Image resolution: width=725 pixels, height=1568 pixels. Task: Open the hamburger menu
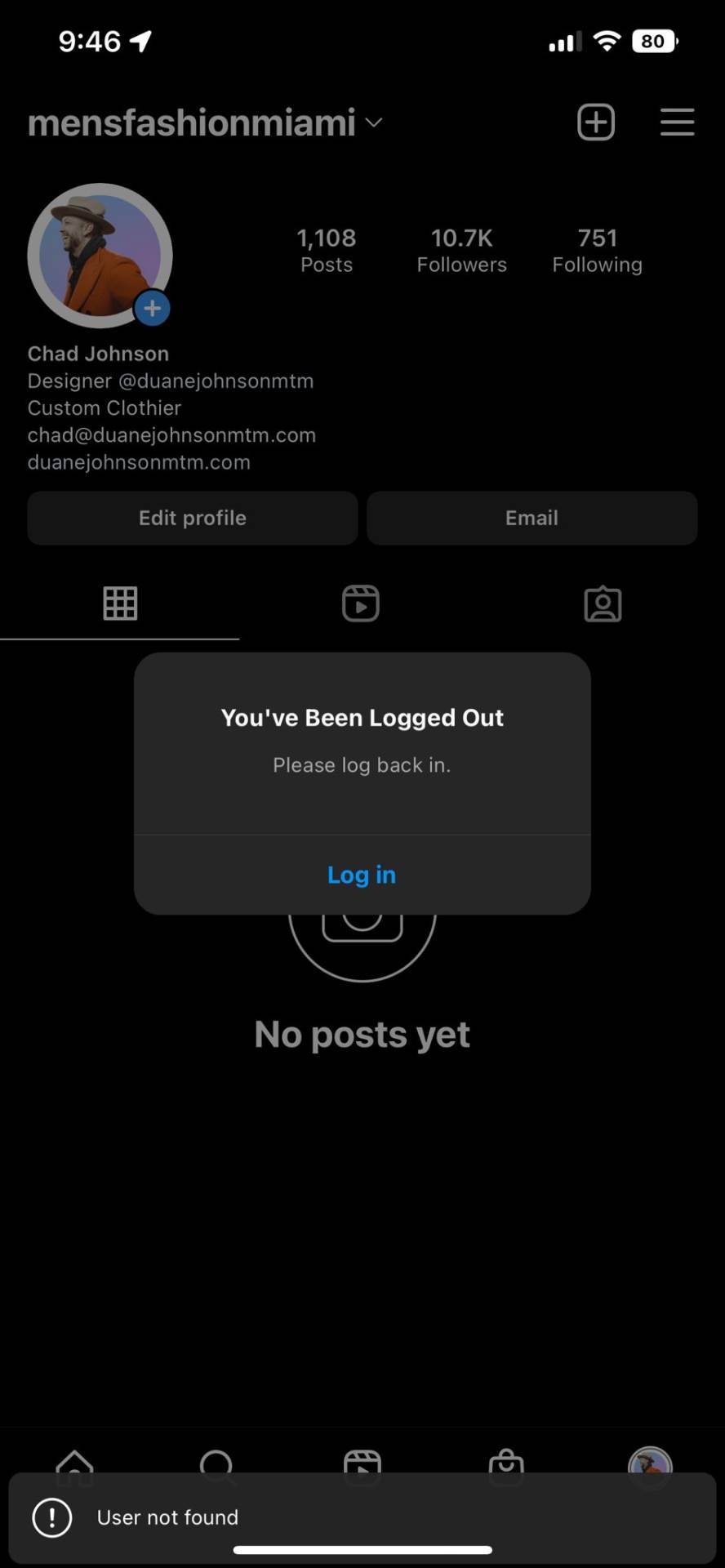pyautogui.click(x=677, y=122)
